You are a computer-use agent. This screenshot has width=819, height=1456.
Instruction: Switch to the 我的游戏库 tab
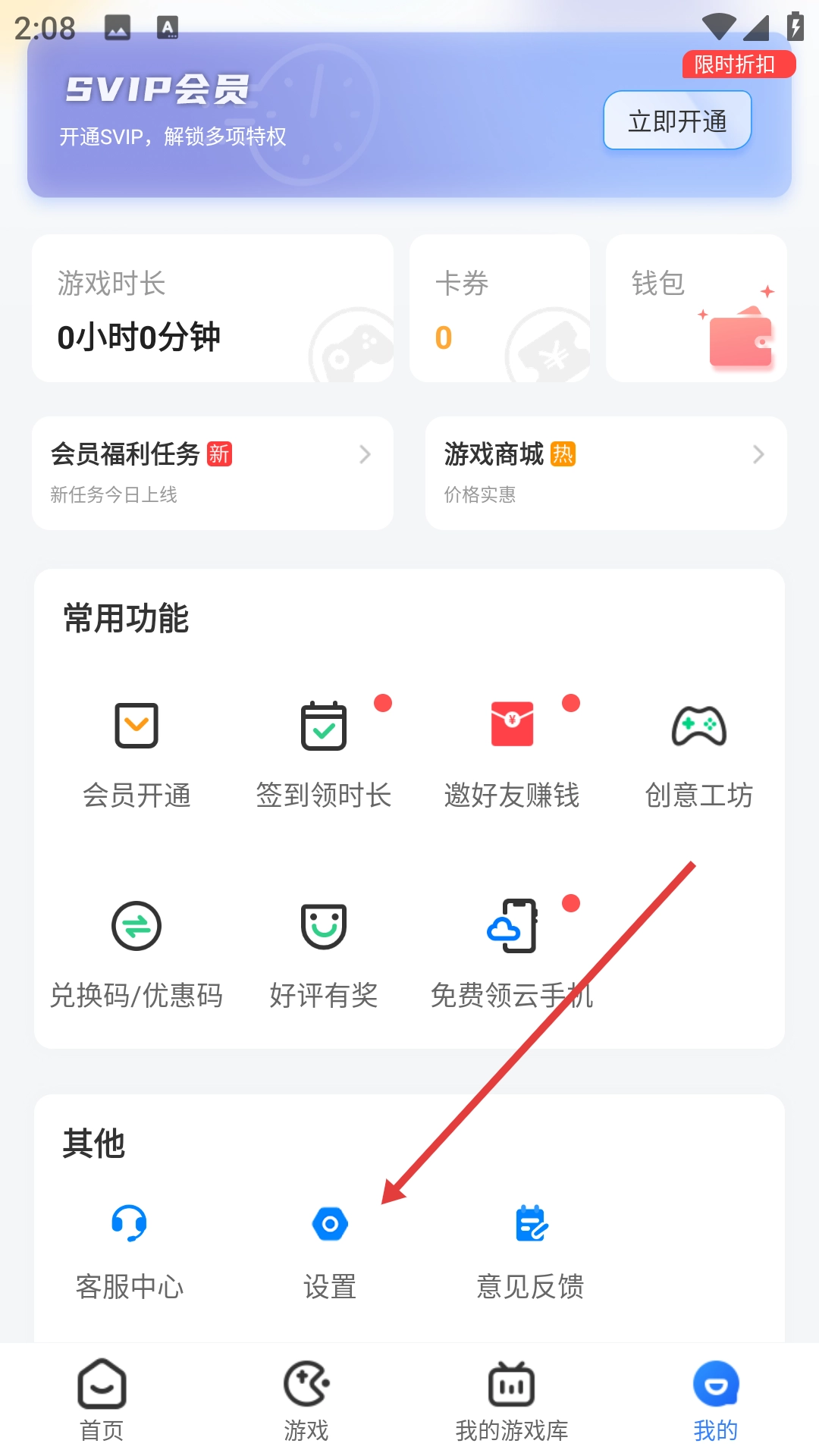point(511,1400)
